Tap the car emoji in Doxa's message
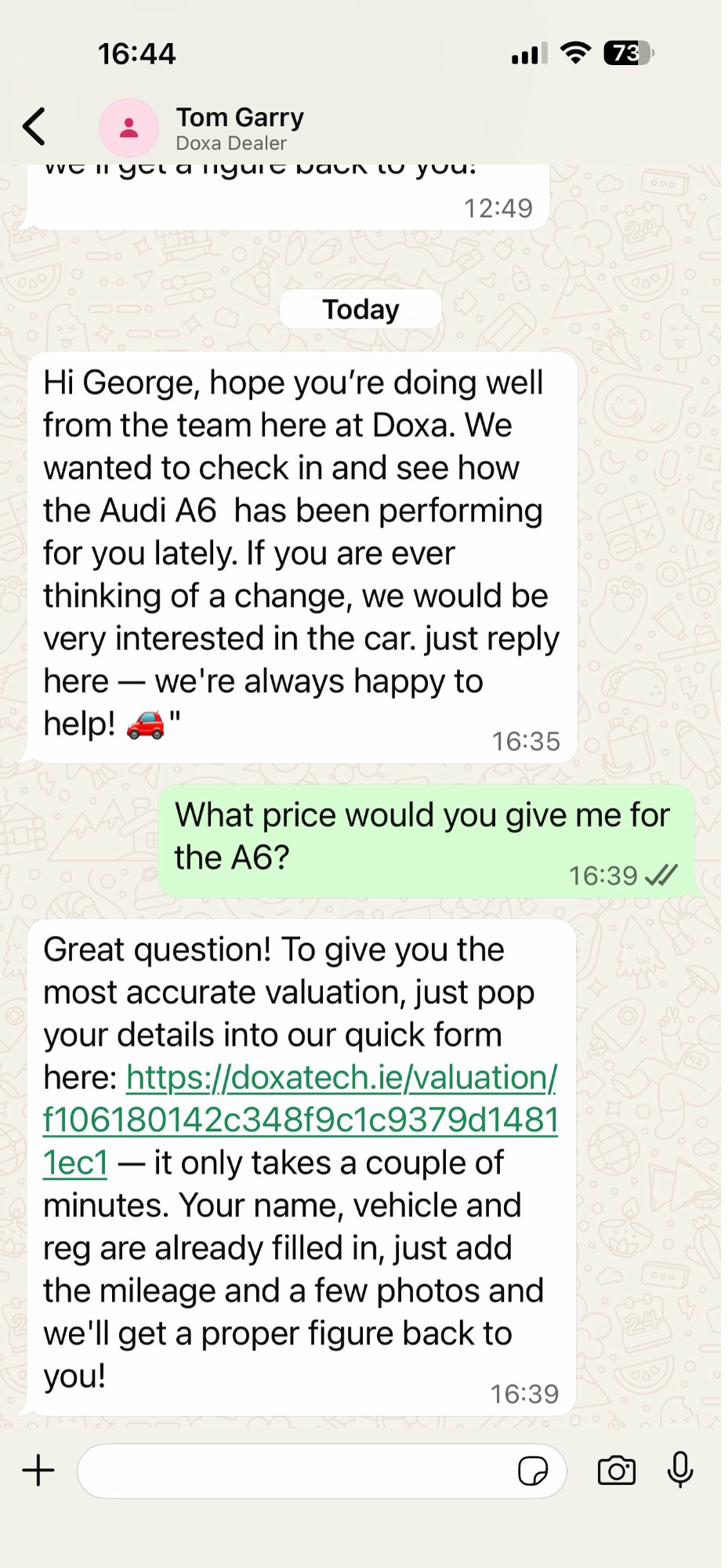This screenshot has width=728, height=1568. 143,724
